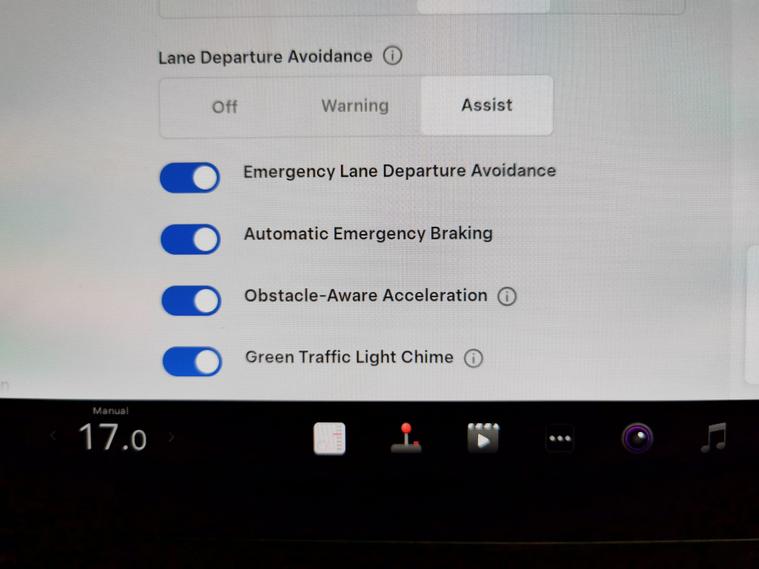This screenshot has width=759, height=569.
Task: Turn off Obstacle-Aware Acceleration
Action: [x=190, y=300]
